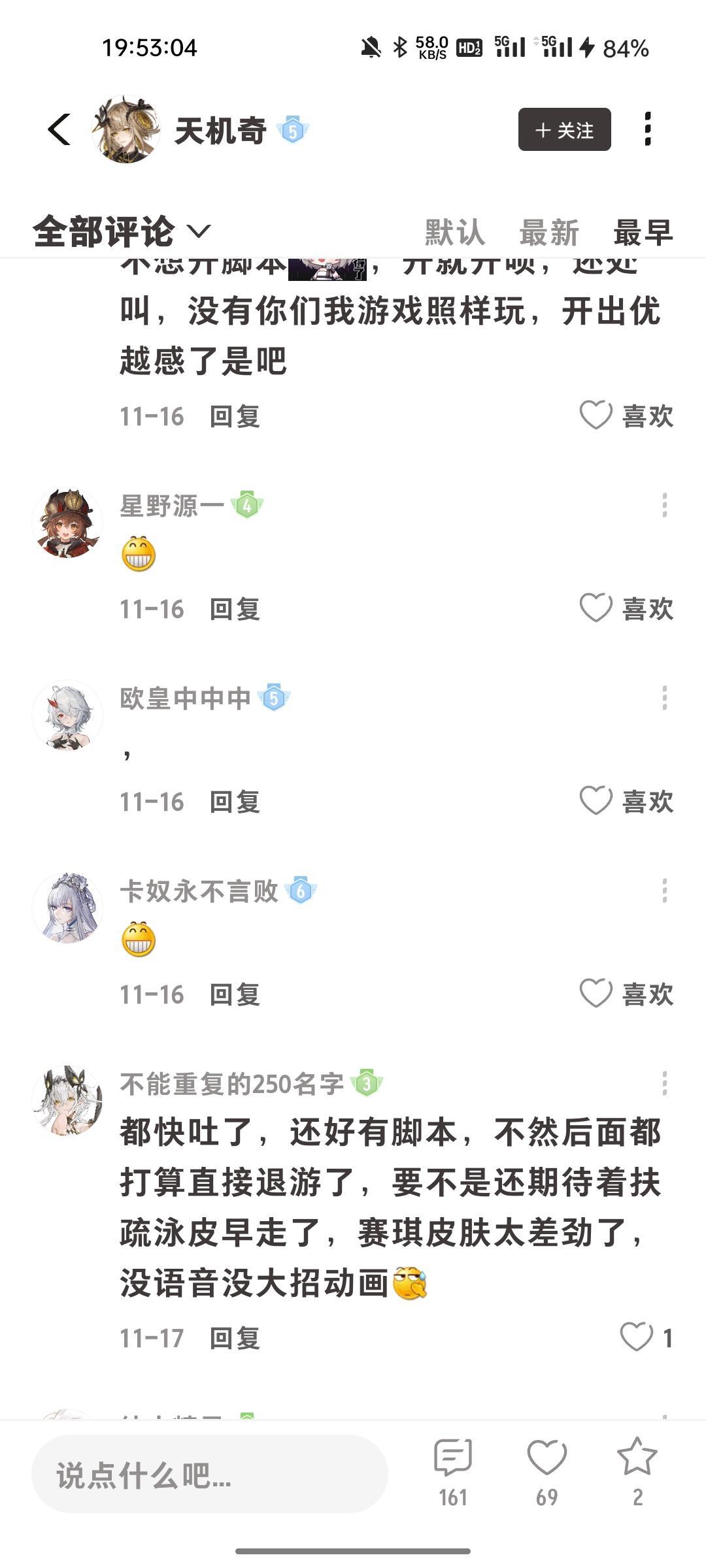Image resolution: width=706 pixels, height=1568 pixels.
Task: Like 星野源一's comment
Action: click(x=596, y=608)
